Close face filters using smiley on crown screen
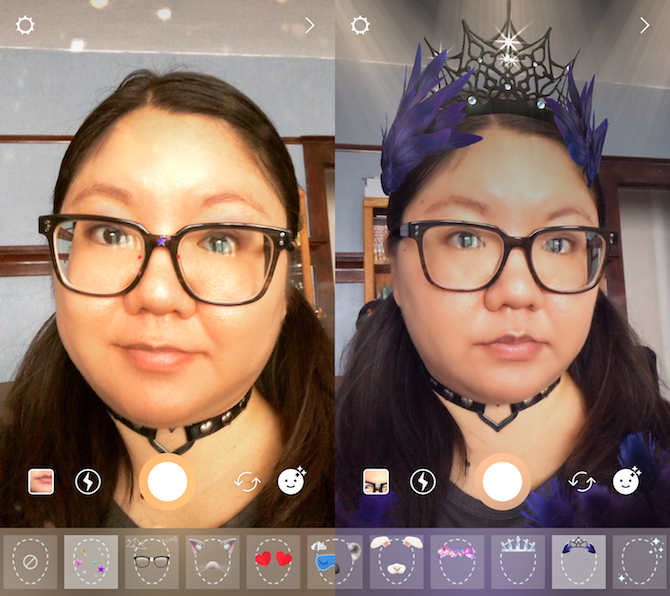Image resolution: width=670 pixels, height=596 pixels. pyautogui.click(x=627, y=482)
